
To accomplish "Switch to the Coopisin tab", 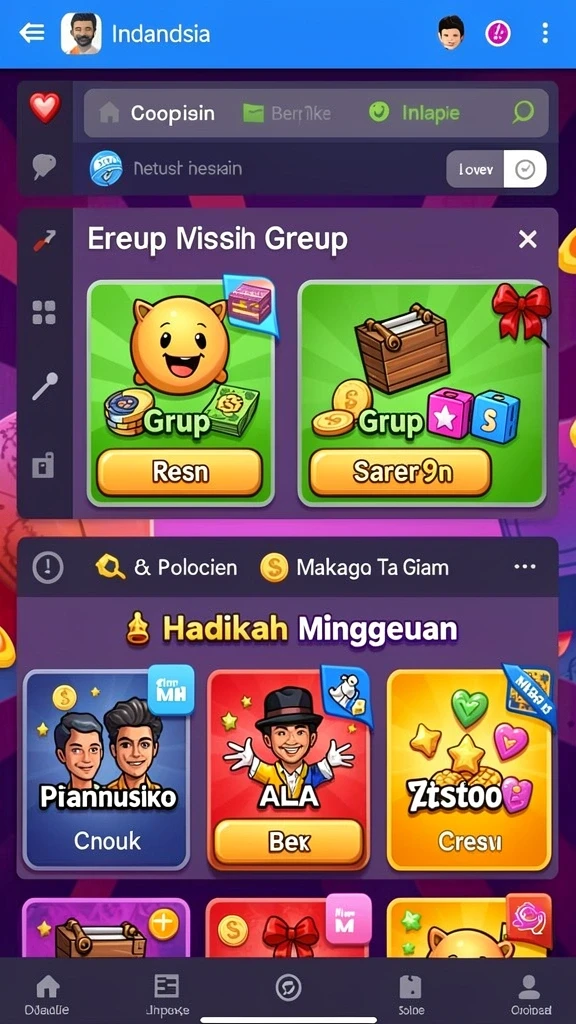I will (157, 113).
